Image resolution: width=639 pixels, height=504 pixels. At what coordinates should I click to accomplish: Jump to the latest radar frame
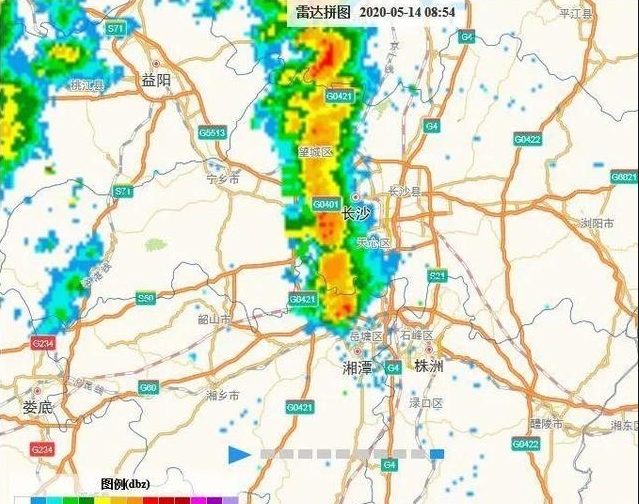(x=437, y=455)
